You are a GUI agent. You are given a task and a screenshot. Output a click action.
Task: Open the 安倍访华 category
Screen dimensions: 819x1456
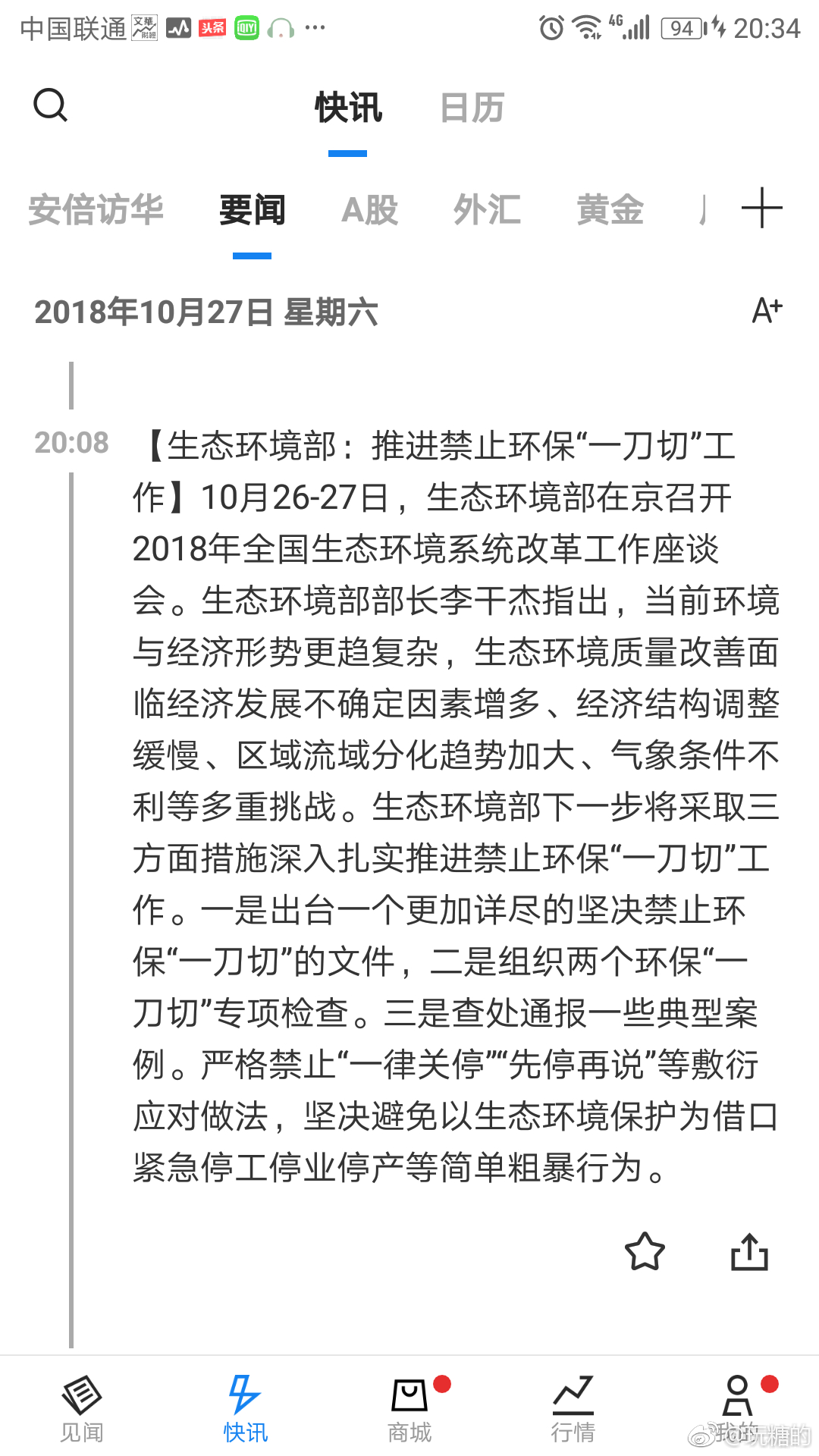point(96,210)
